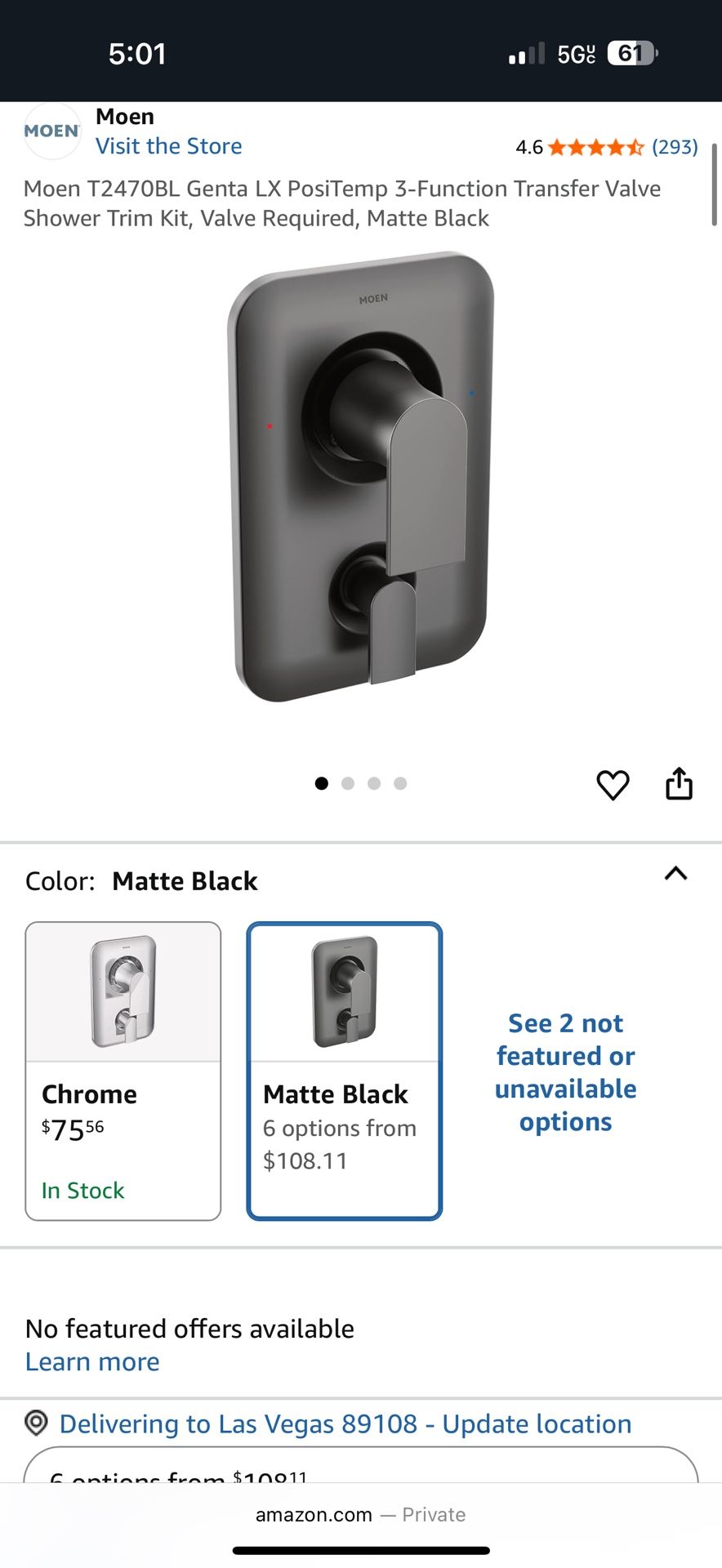The height and width of the screenshot is (1568, 722).
Task: Open Learn more about featured offers
Action: (92, 1361)
